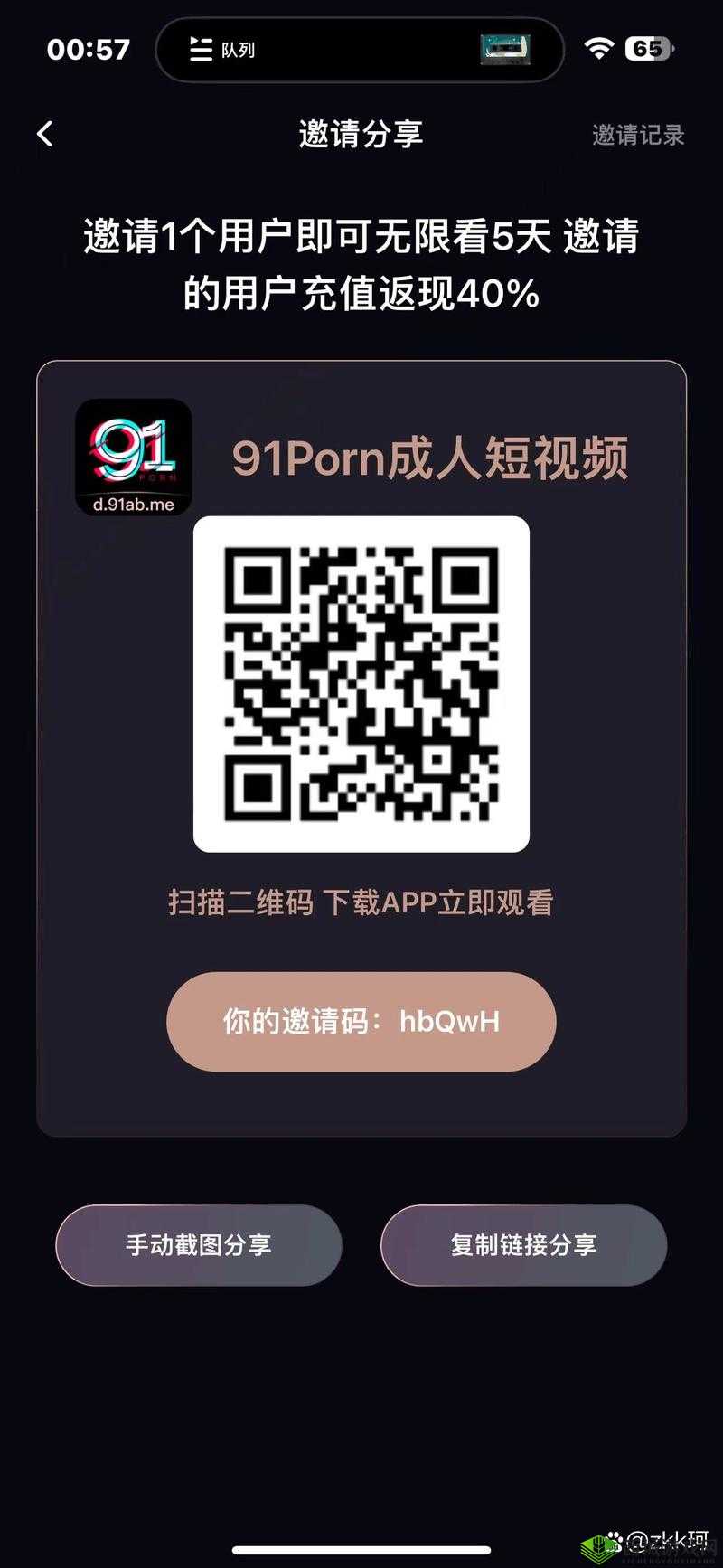Tap the back chevron at top left

45,132
